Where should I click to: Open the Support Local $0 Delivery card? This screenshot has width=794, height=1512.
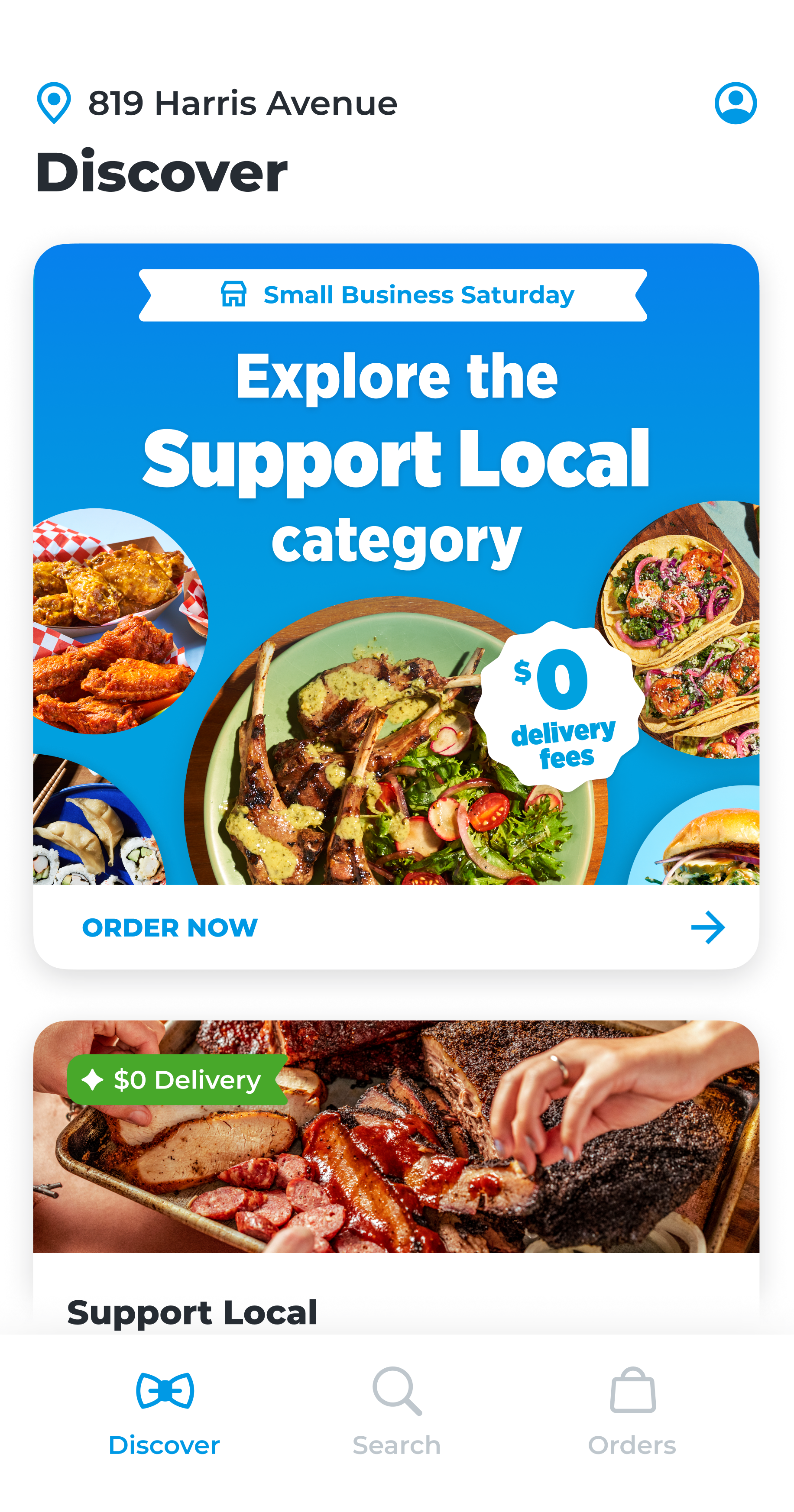point(396,1168)
